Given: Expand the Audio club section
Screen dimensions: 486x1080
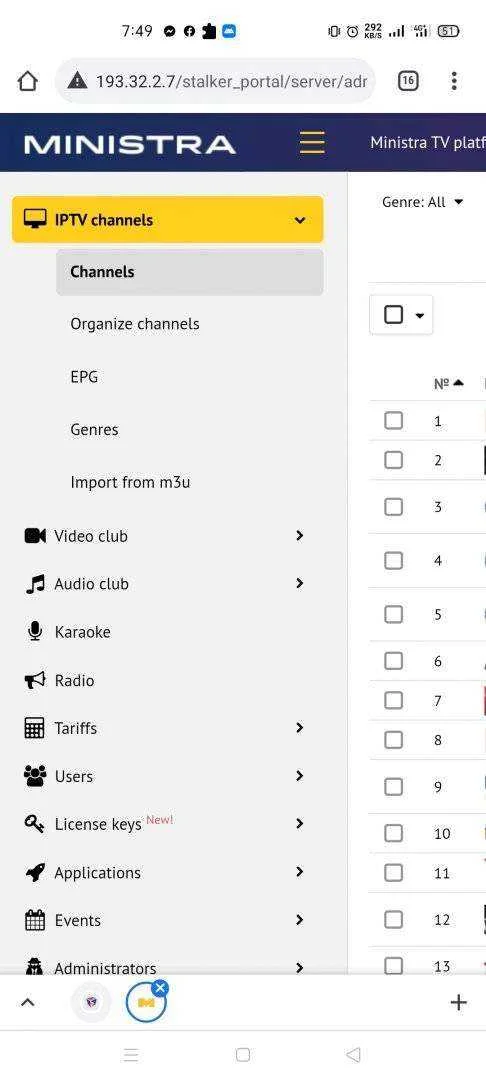Looking at the screenshot, I should (165, 584).
